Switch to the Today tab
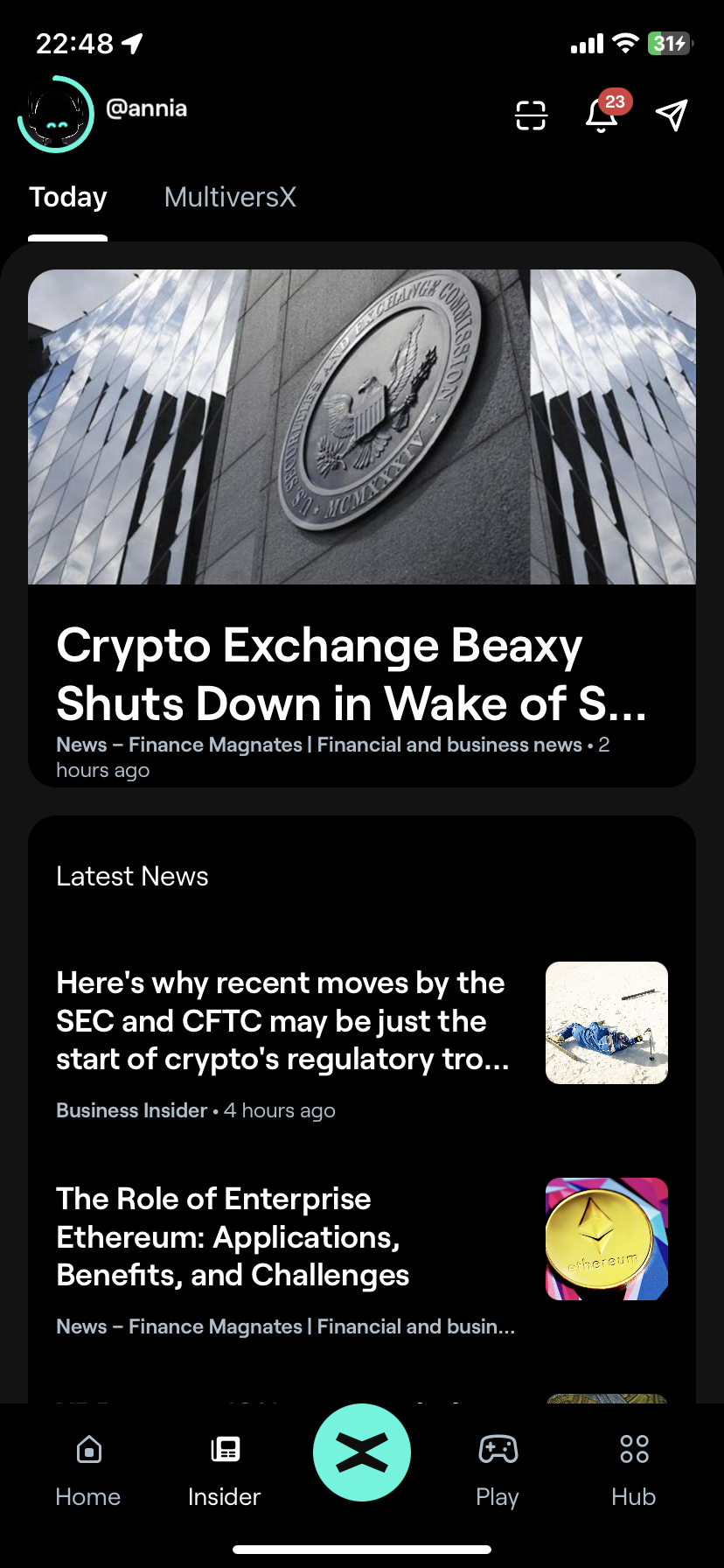 [x=68, y=198]
